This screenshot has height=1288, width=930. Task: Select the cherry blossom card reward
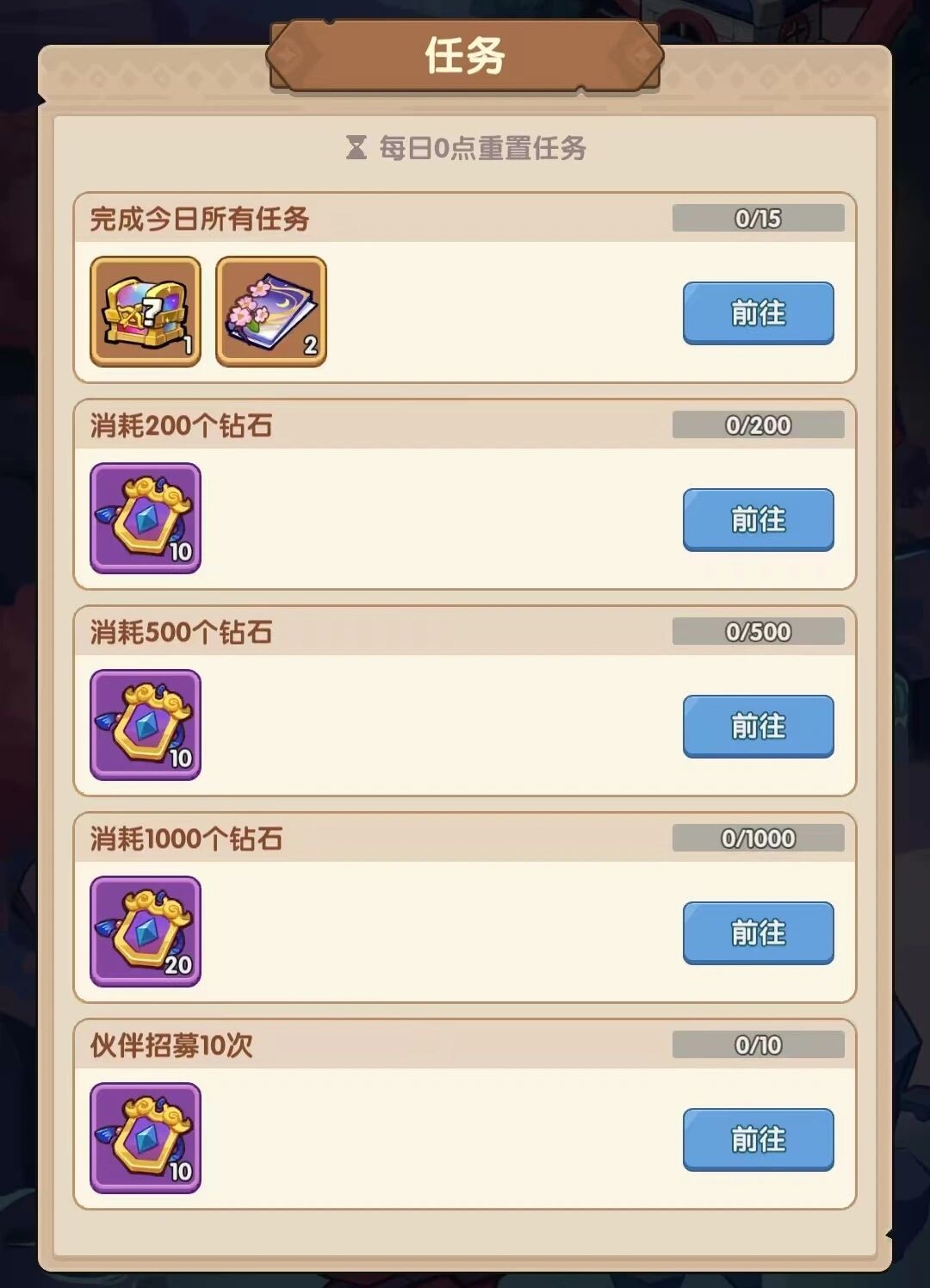(270, 313)
